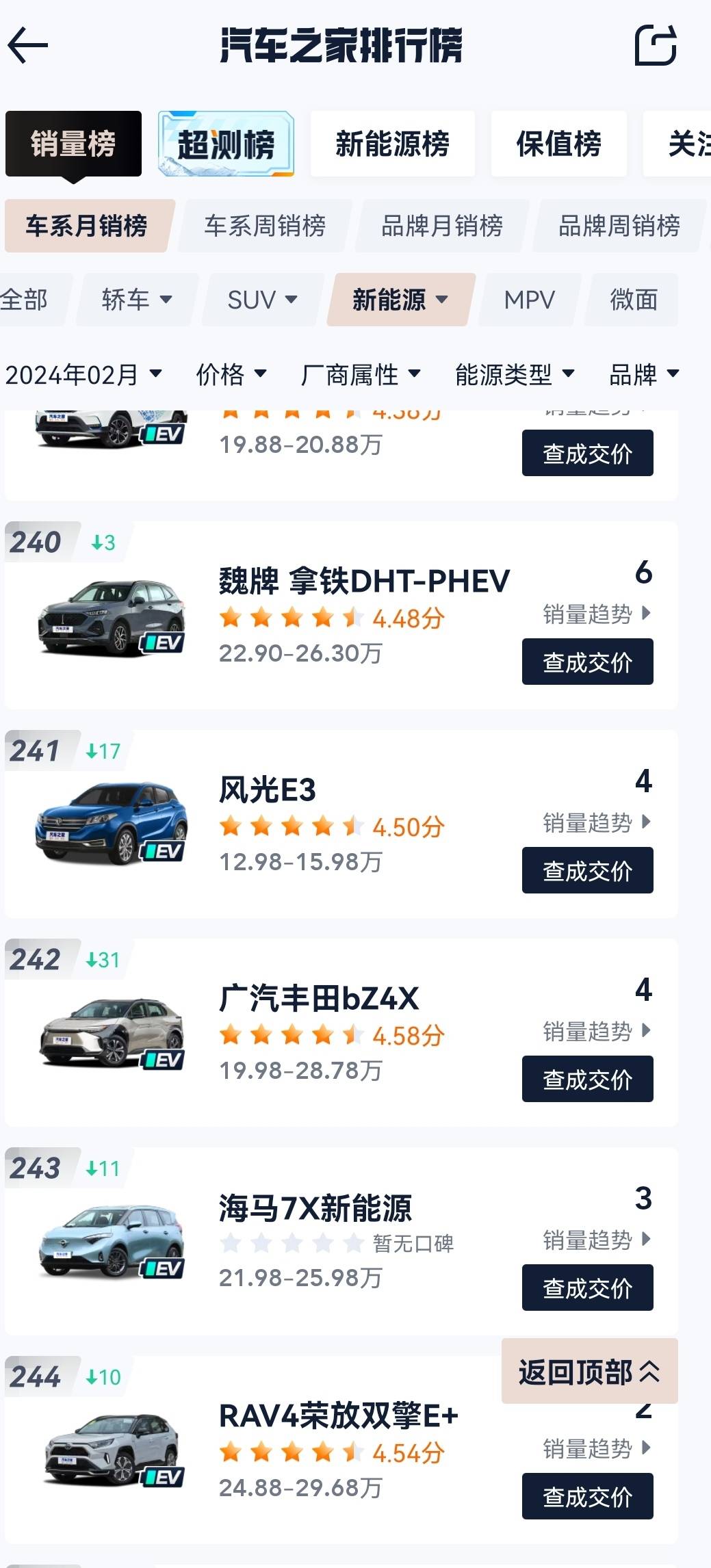Open the 品牌周销榜 sub-tab
The image size is (711, 1568).
pos(619,226)
